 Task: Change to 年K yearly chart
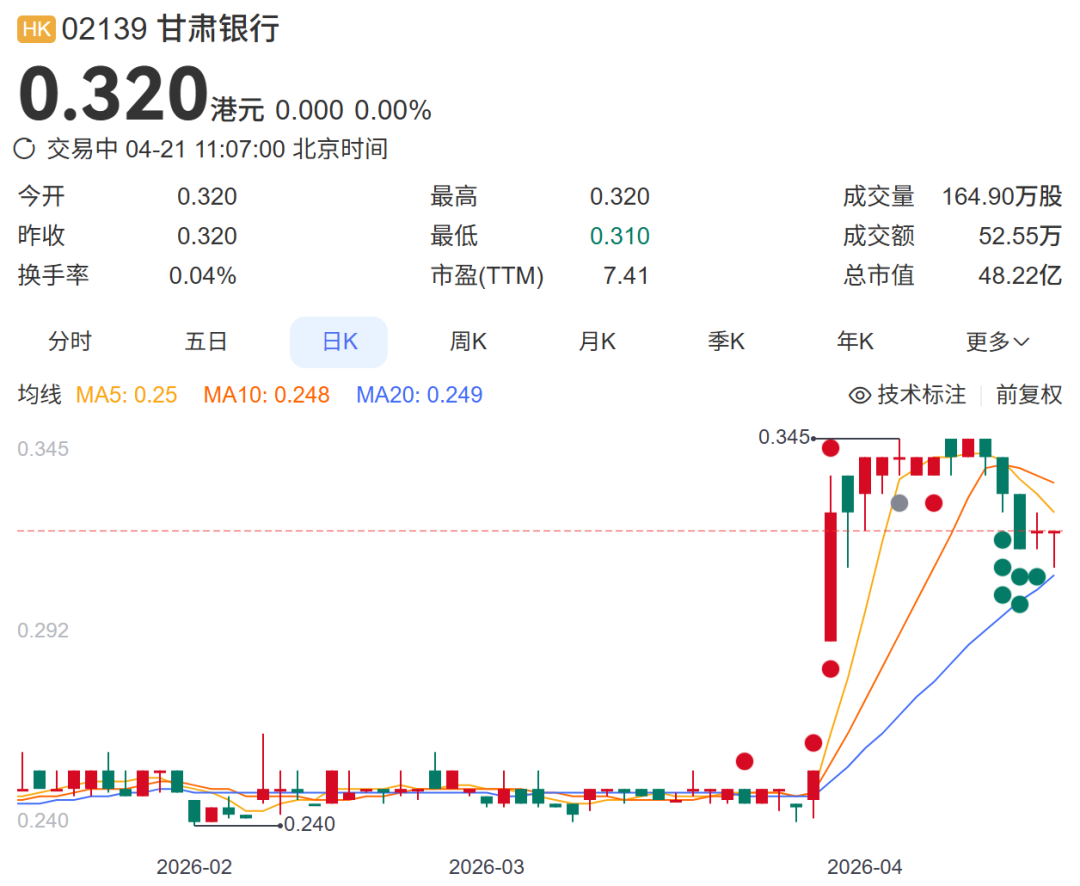(855, 342)
